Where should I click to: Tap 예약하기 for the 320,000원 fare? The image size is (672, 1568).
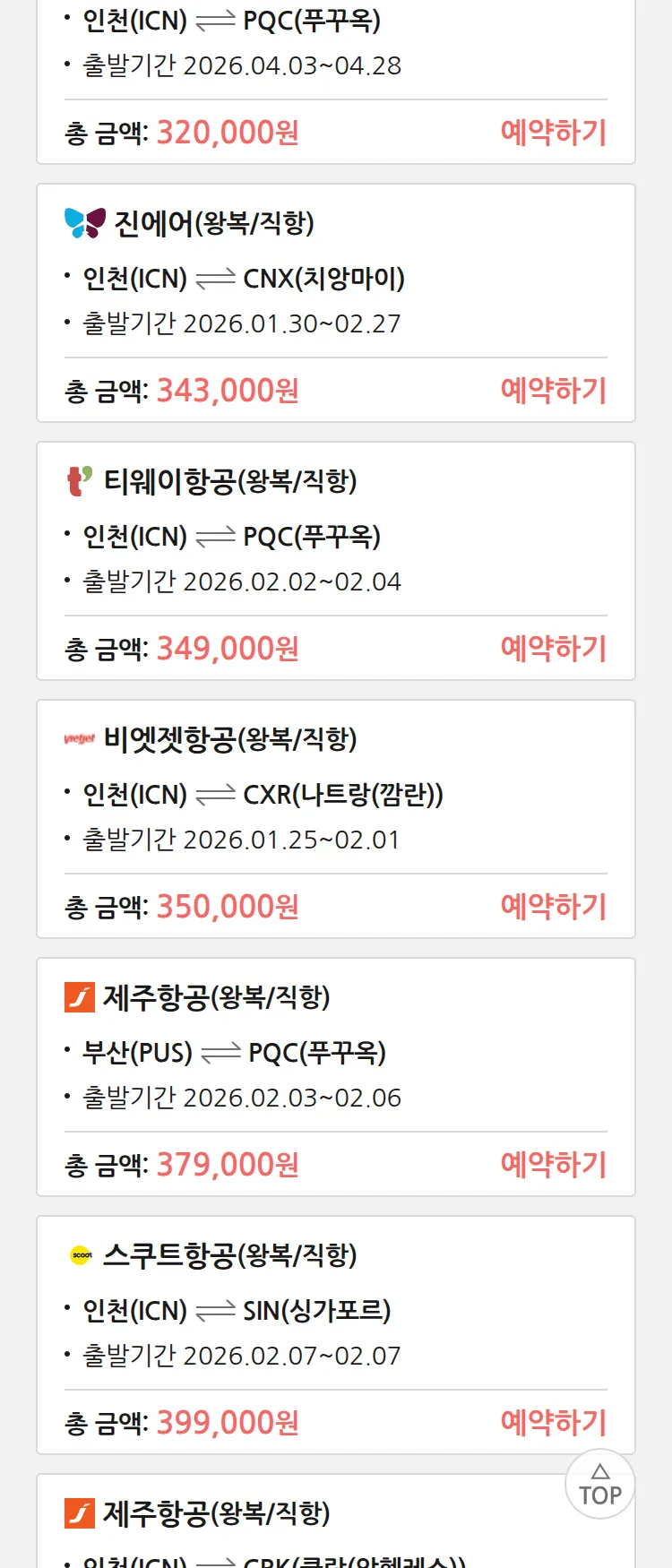pyautogui.click(x=553, y=133)
